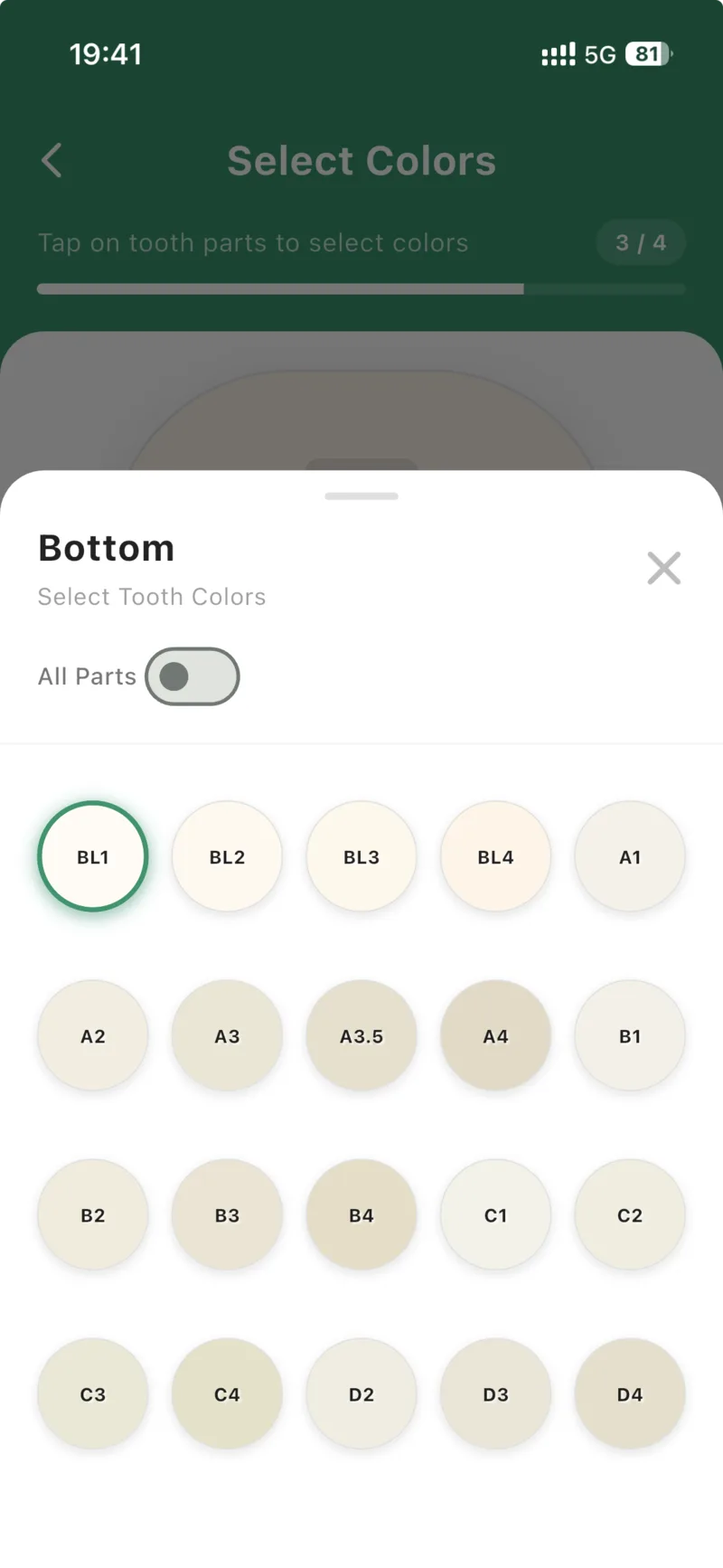Choose the BL2 shade swatch
Image resolution: width=723 pixels, height=1568 pixels.
(x=227, y=856)
